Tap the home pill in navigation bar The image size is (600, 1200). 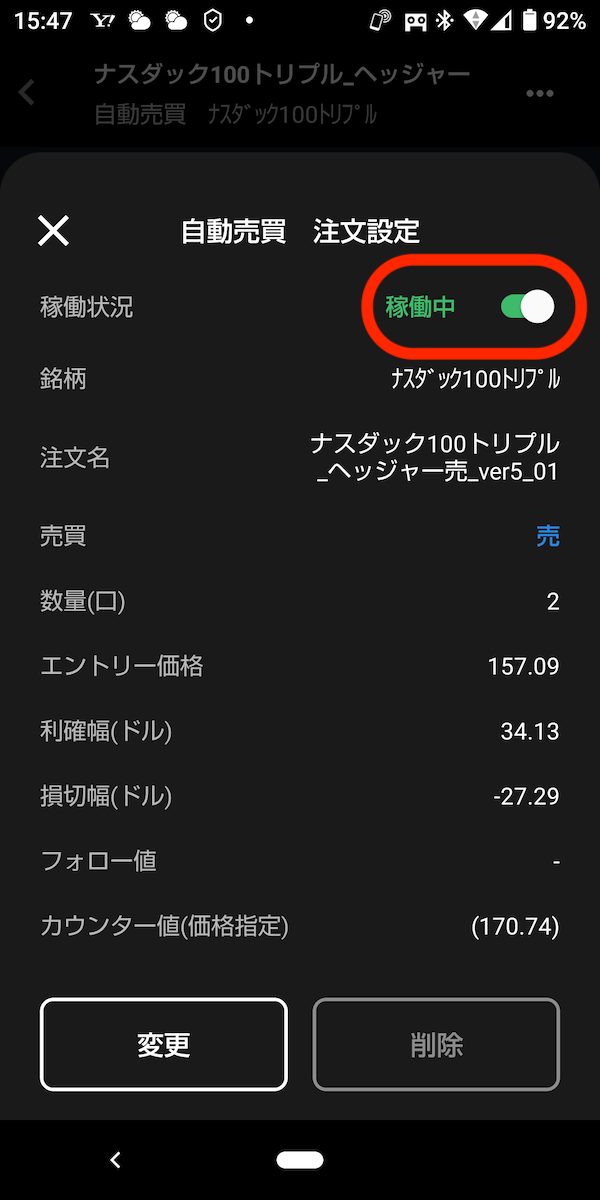click(x=300, y=1160)
